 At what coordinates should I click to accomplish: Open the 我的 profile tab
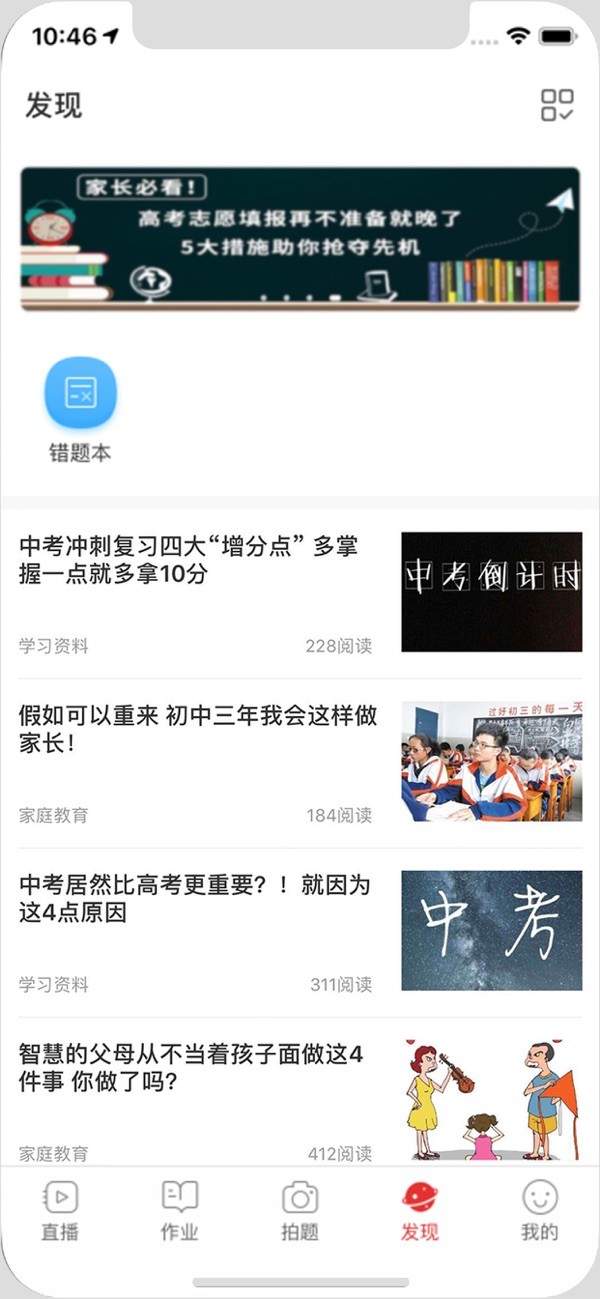[x=540, y=1210]
